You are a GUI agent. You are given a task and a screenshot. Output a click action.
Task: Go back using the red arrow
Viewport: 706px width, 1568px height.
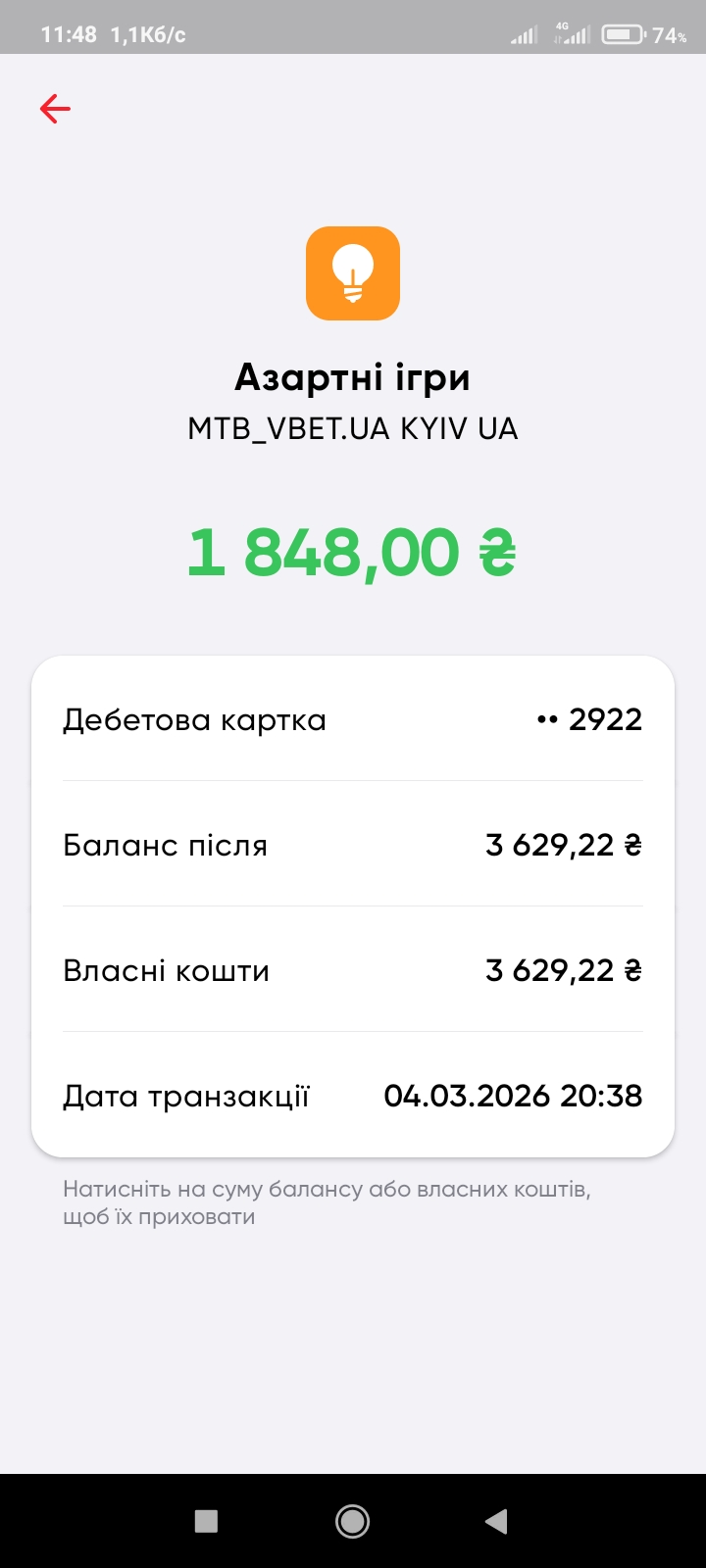point(55,109)
